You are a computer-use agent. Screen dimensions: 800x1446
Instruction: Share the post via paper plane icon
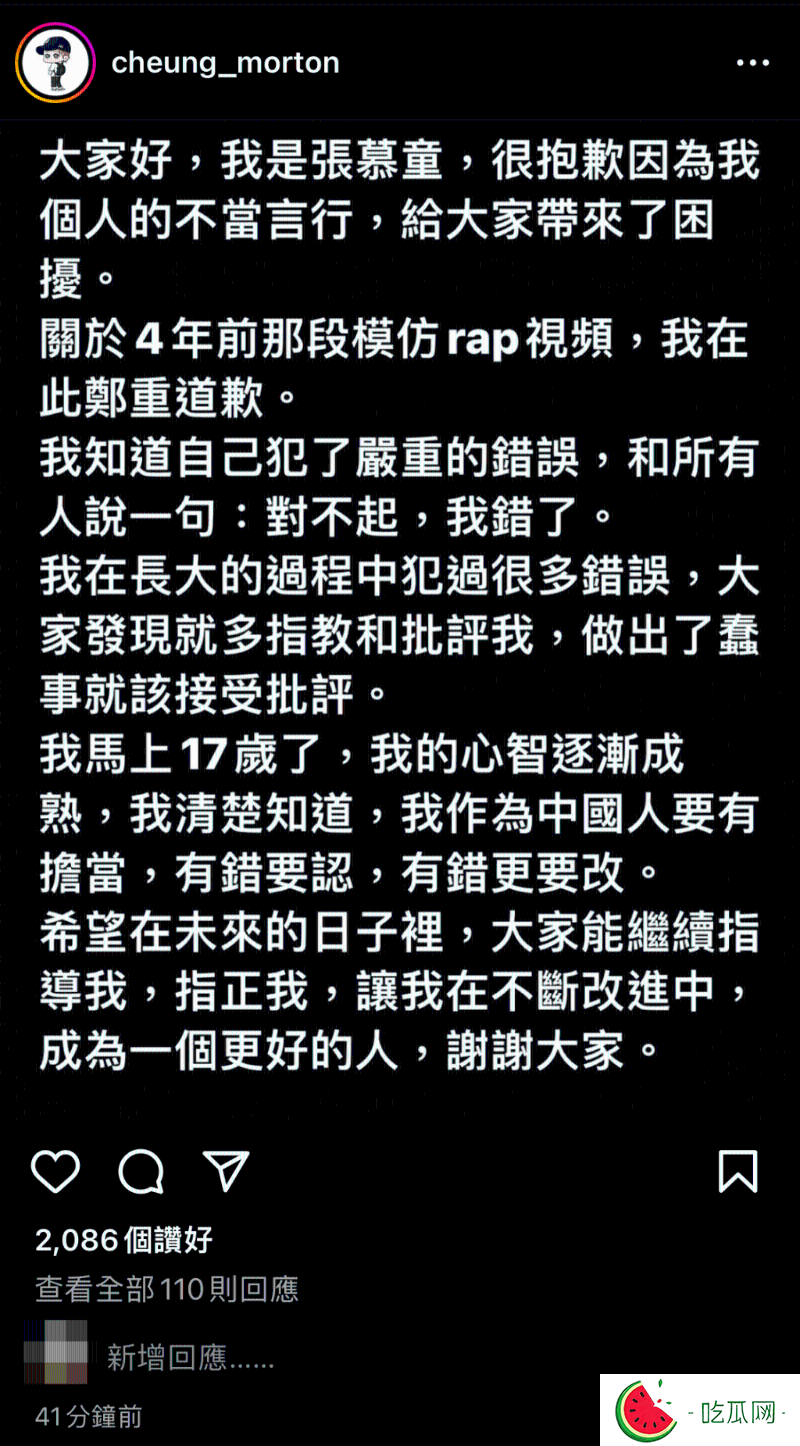(225, 1171)
